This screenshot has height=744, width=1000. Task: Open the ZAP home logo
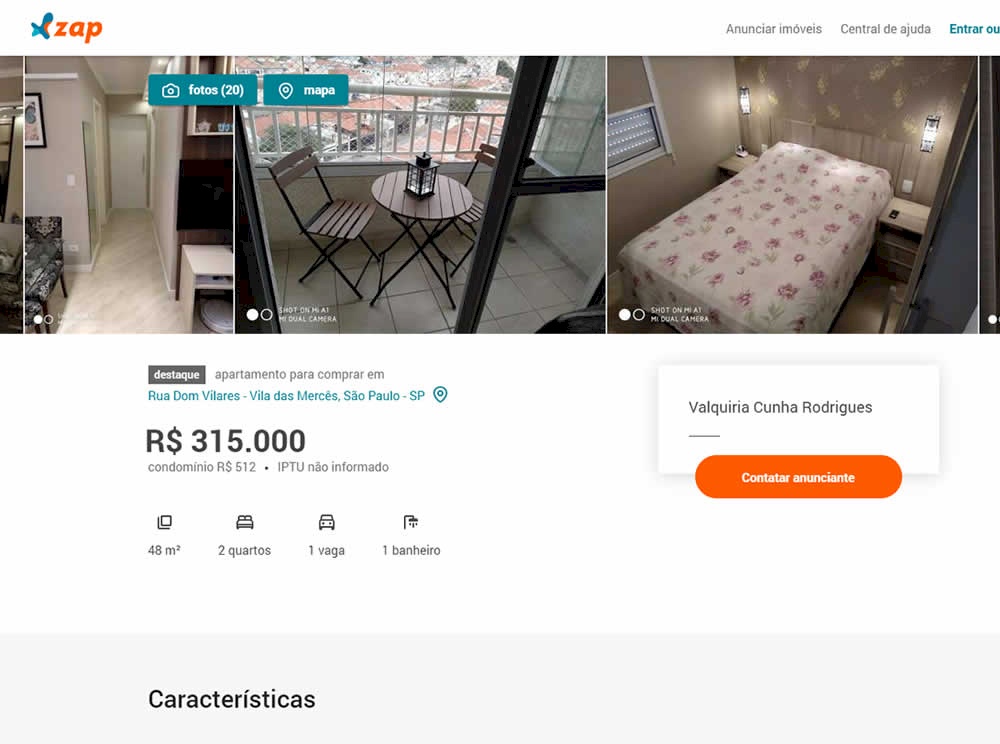point(66,28)
